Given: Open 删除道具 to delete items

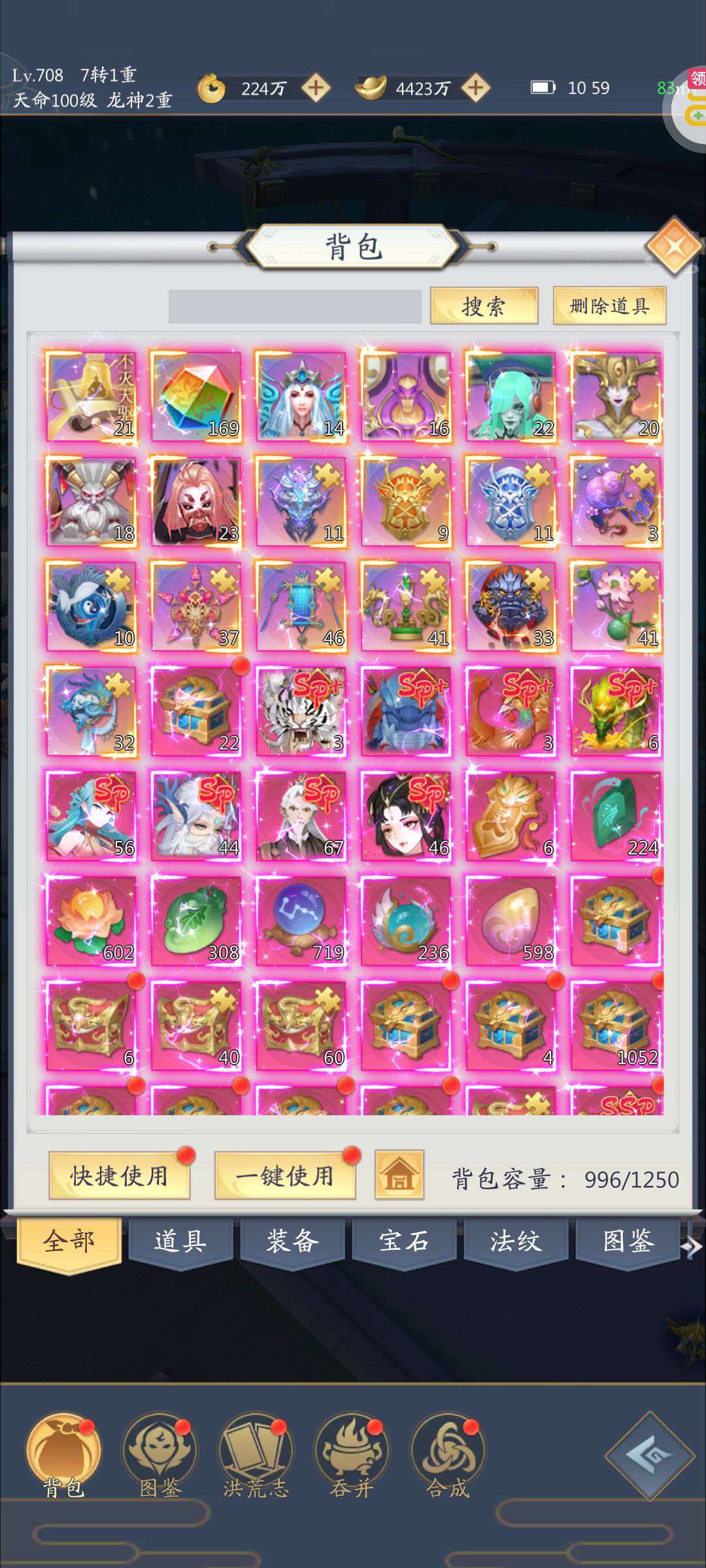Looking at the screenshot, I should 609,306.
